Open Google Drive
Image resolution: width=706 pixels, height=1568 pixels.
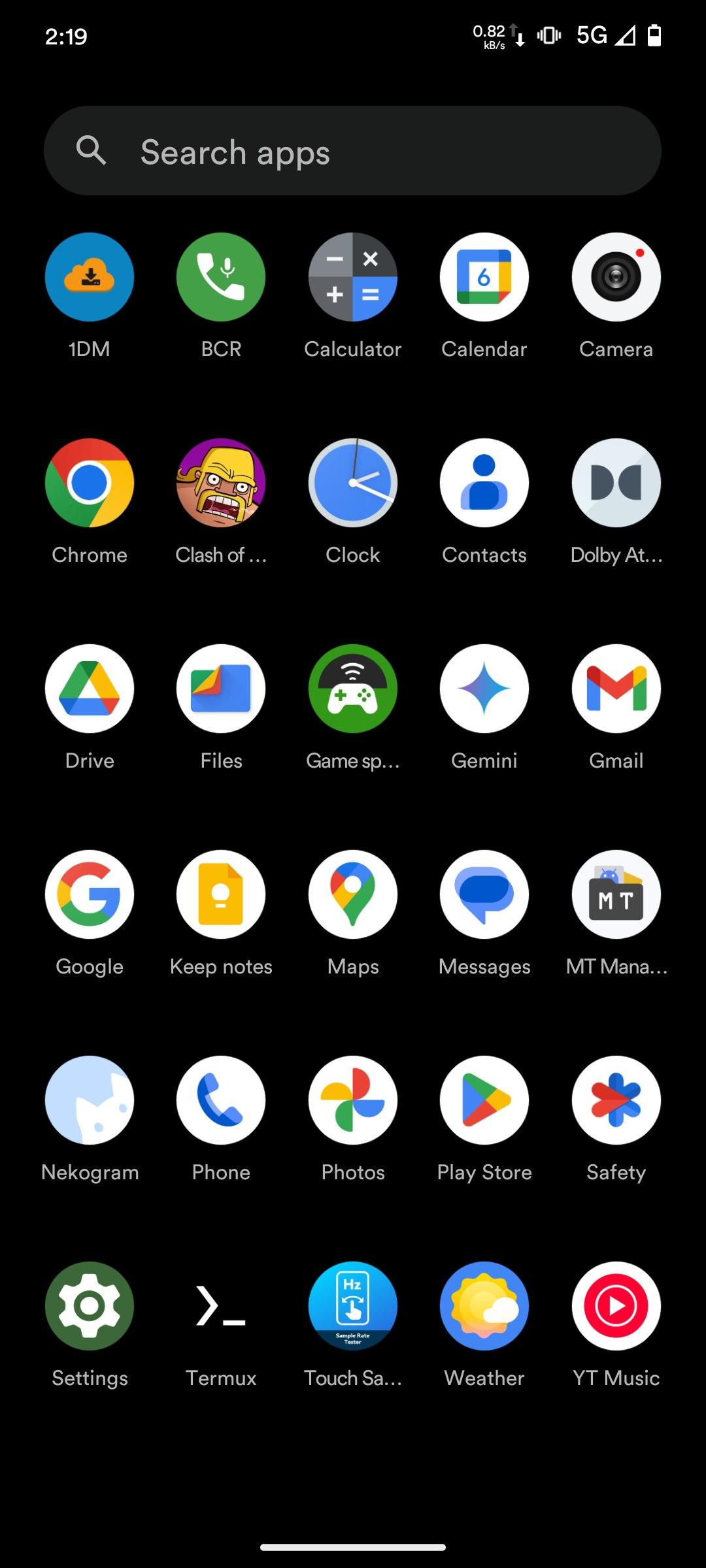pyautogui.click(x=90, y=689)
